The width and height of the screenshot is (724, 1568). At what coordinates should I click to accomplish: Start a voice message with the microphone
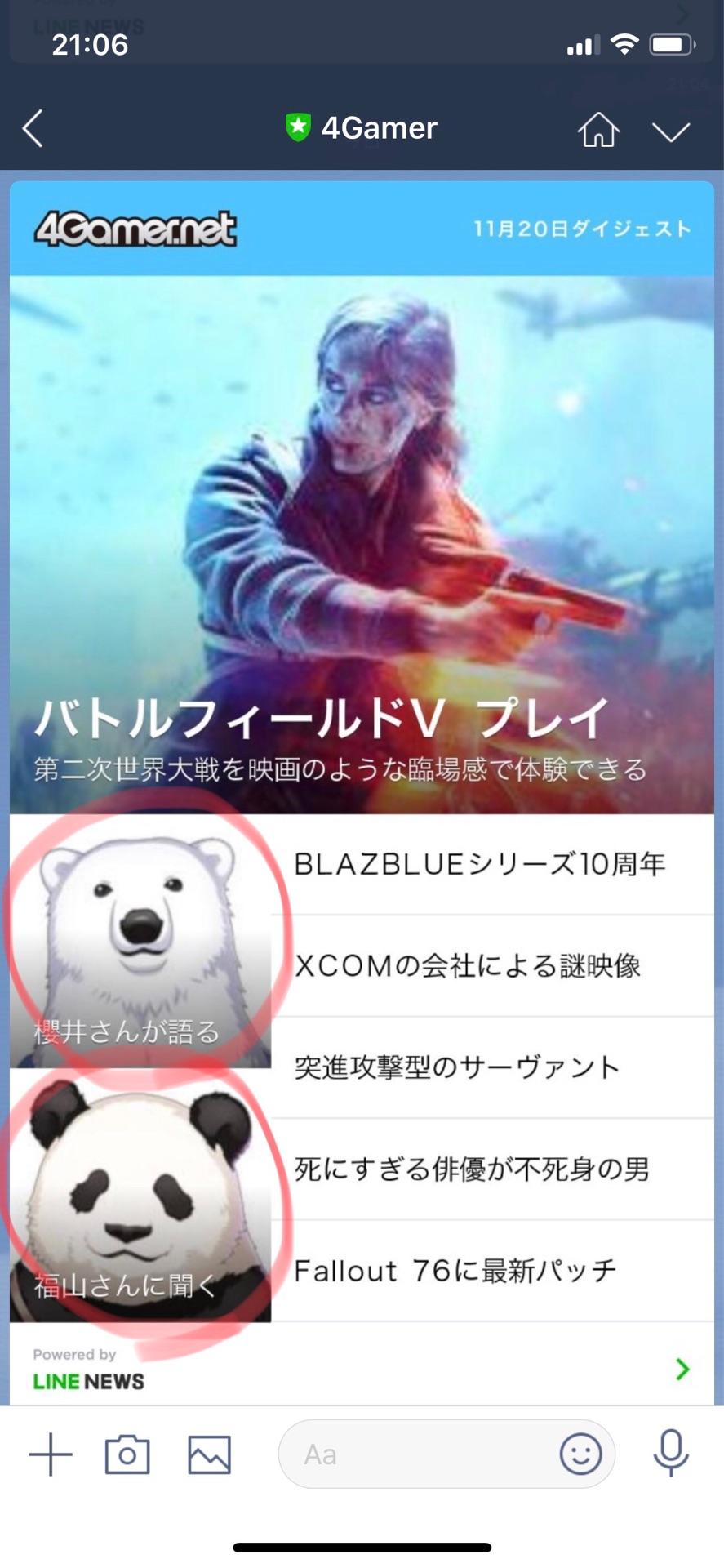point(671,1454)
